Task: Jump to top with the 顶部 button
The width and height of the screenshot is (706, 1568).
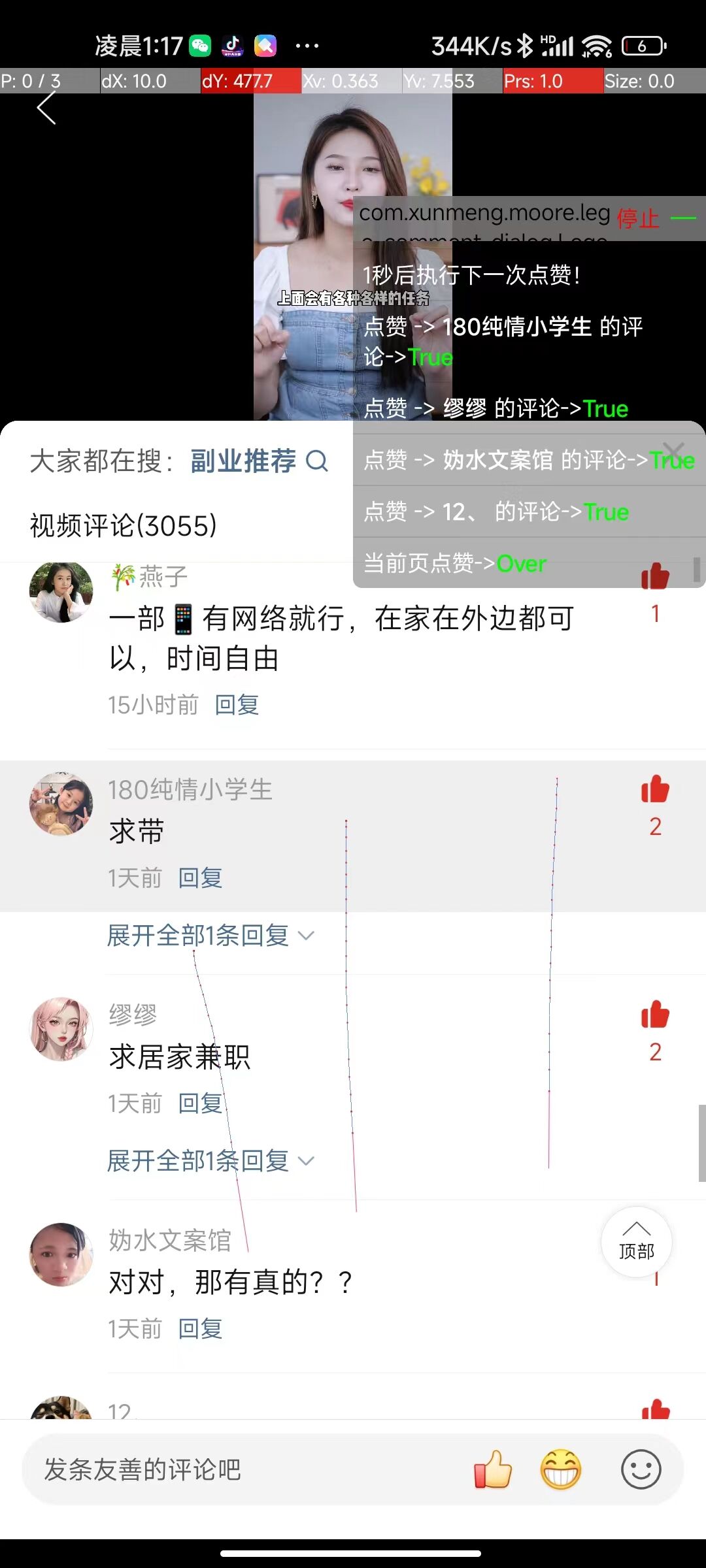Action: tap(636, 1242)
